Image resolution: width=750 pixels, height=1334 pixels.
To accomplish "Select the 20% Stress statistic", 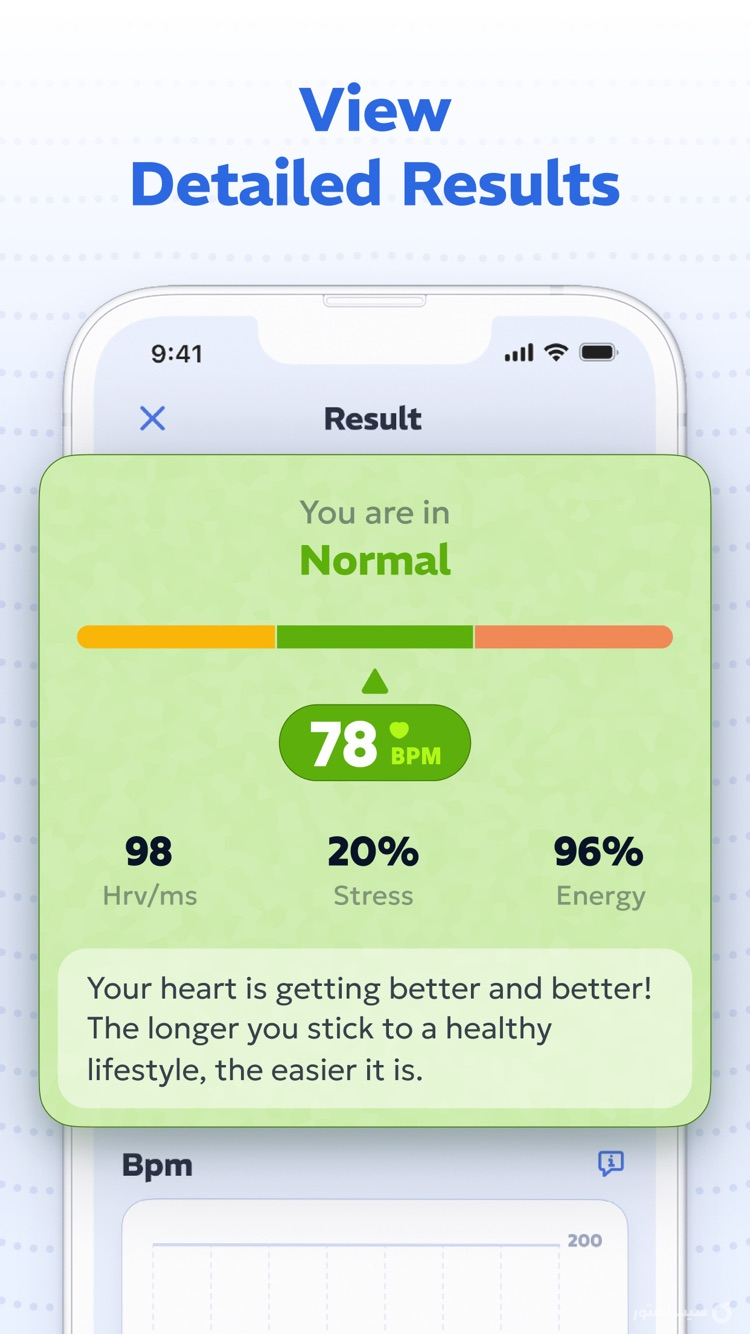I will pos(373,868).
